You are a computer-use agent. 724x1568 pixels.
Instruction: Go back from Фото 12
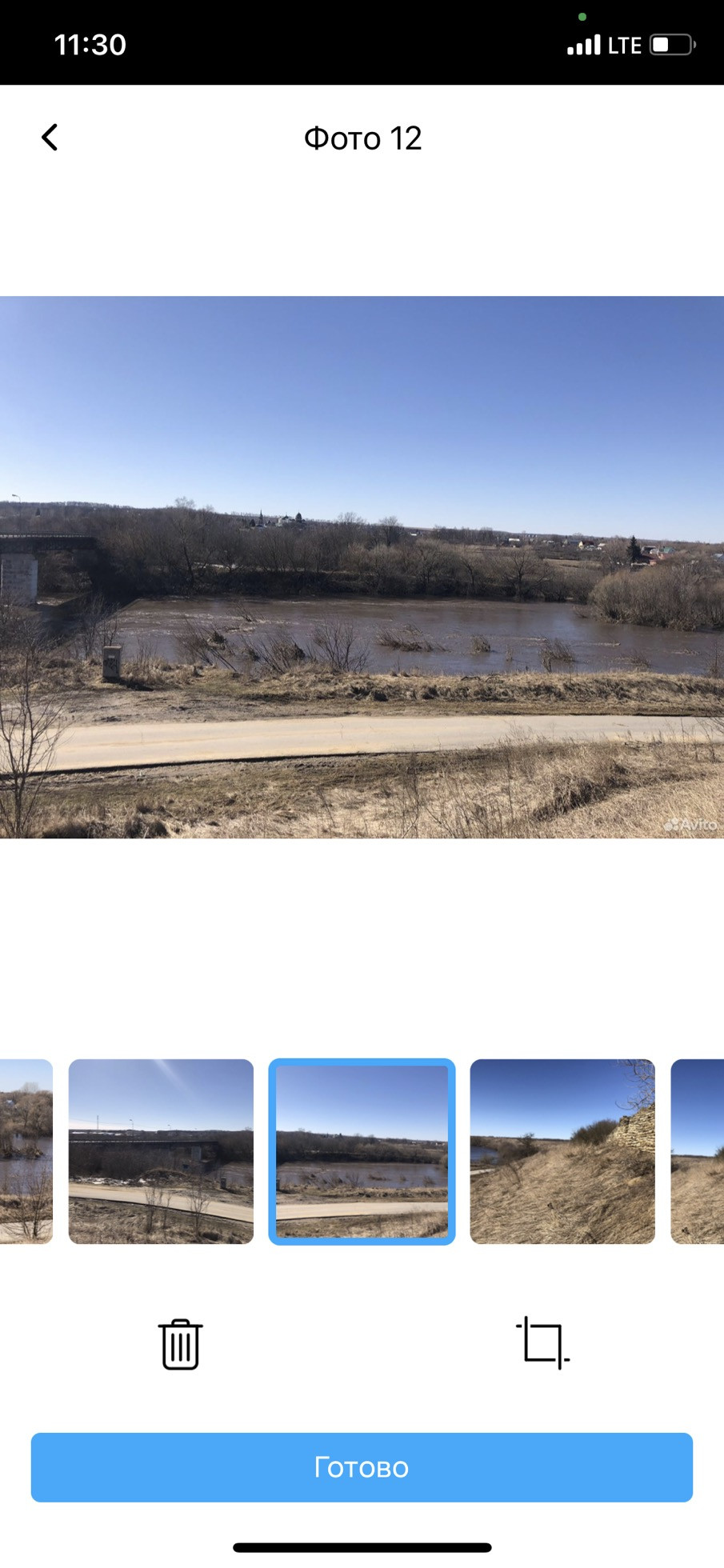(x=50, y=138)
